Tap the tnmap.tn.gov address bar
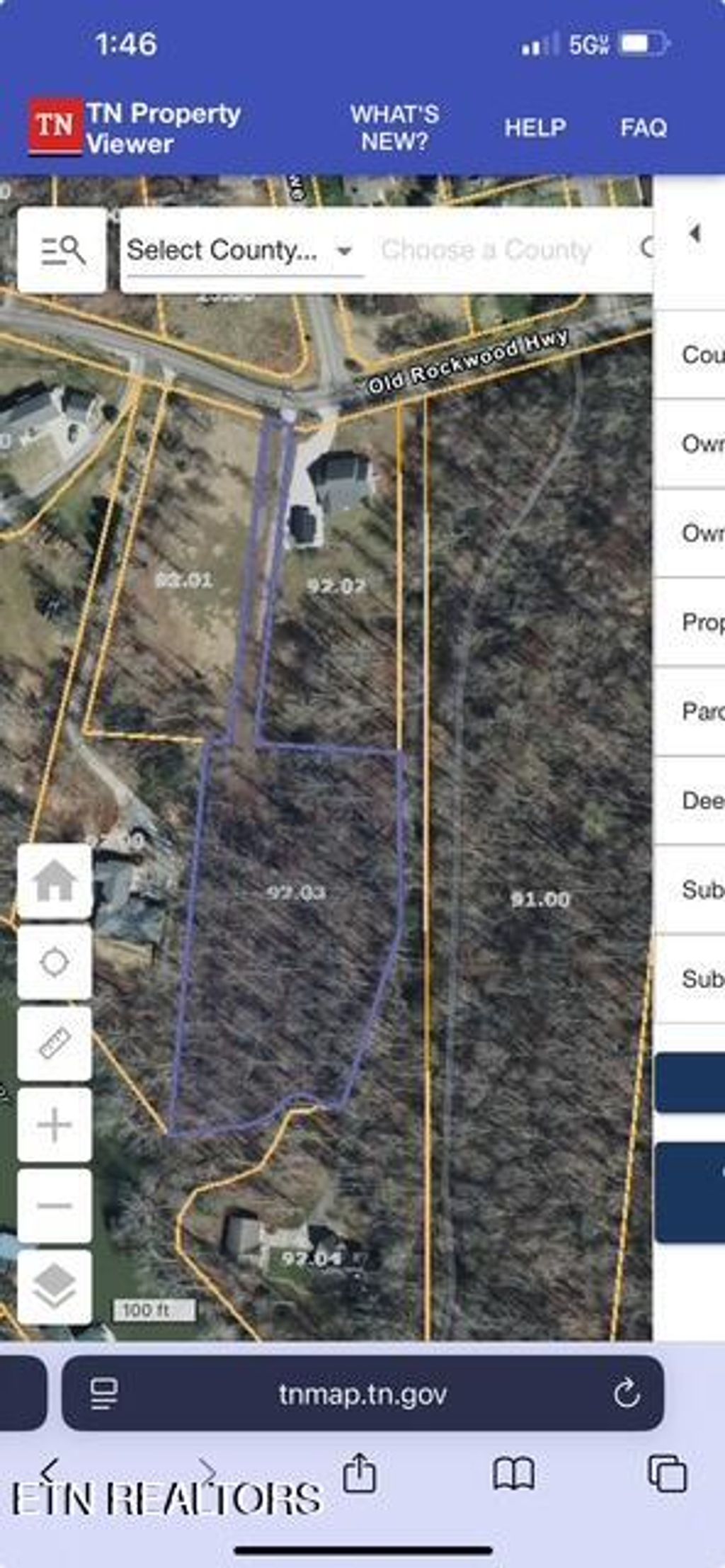Image resolution: width=725 pixels, height=1568 pixels. (x=362, y=1393)
